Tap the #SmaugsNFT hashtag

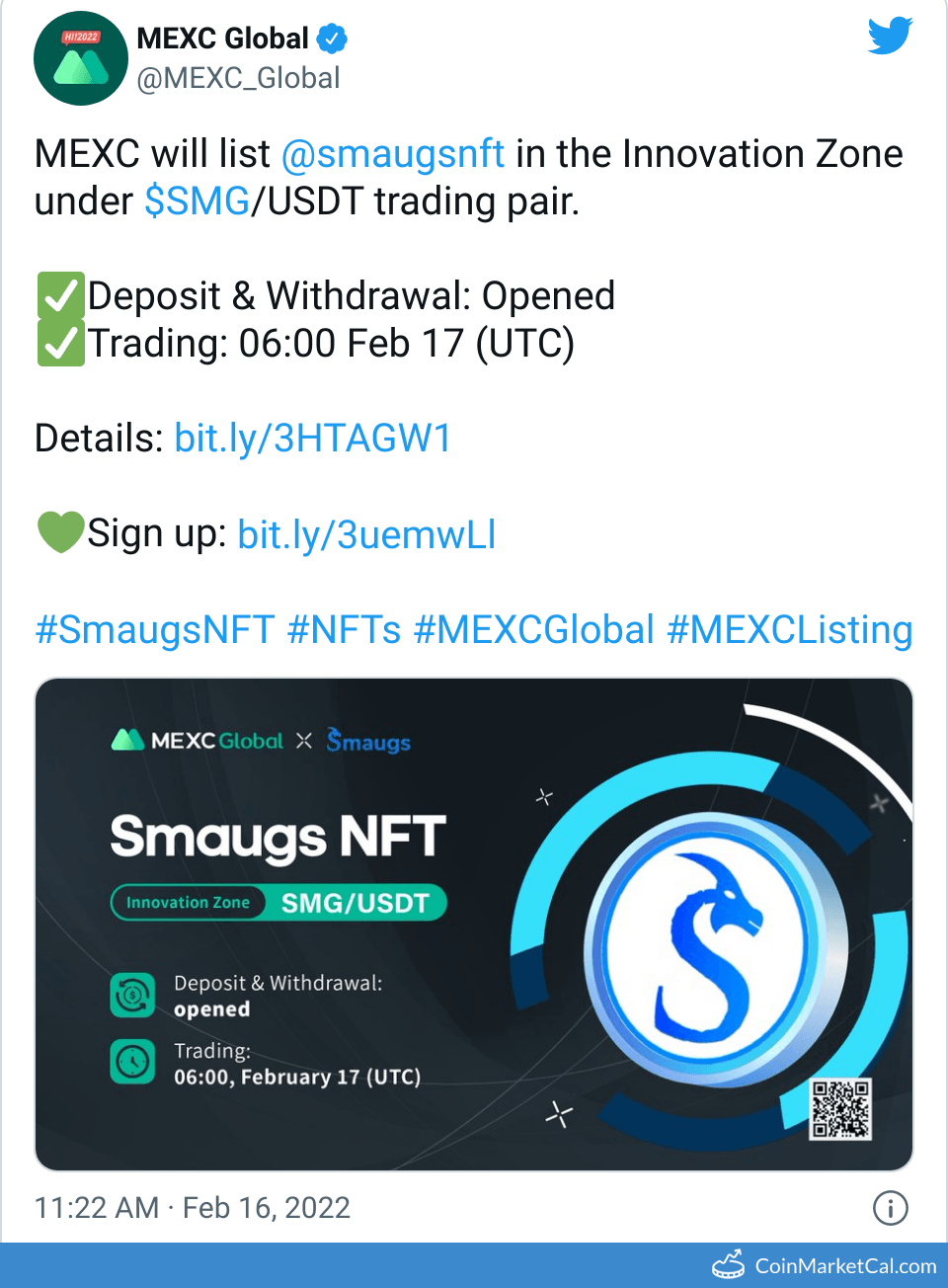pos(155,630)
